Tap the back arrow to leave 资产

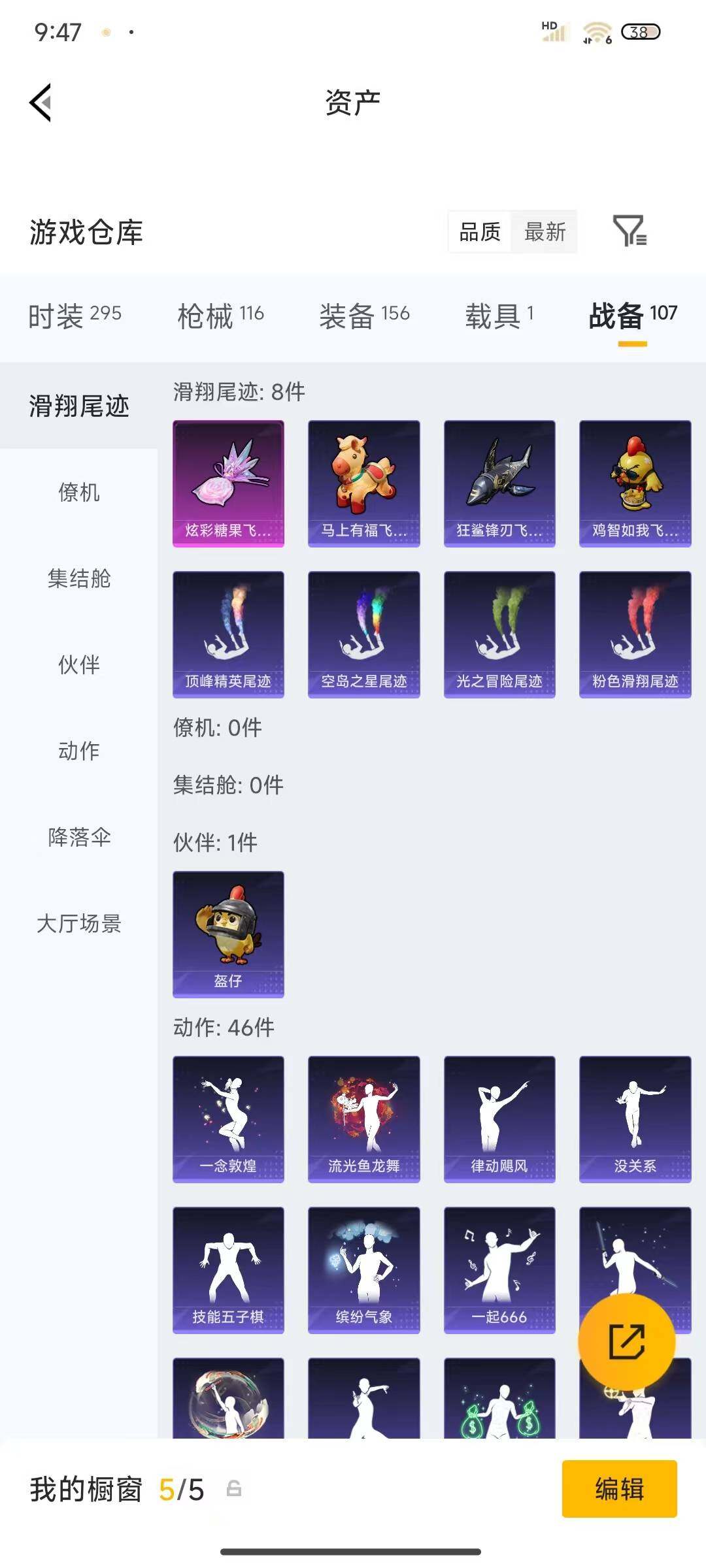(x=41, y=102)
